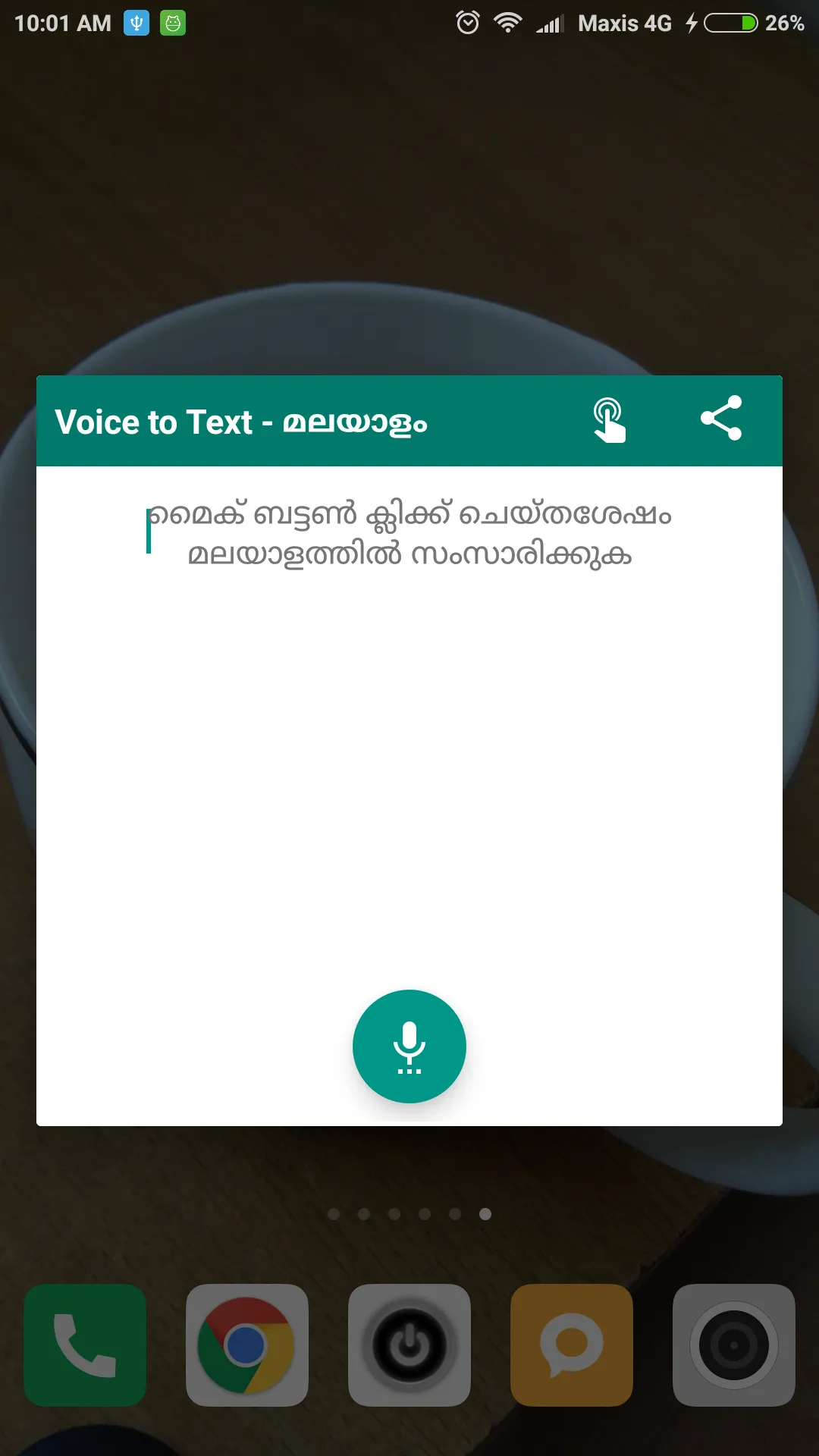Viewport: 819px width, 1456px height.
Task: Start voice input with the microphone button
Action: coord(409,1046)
